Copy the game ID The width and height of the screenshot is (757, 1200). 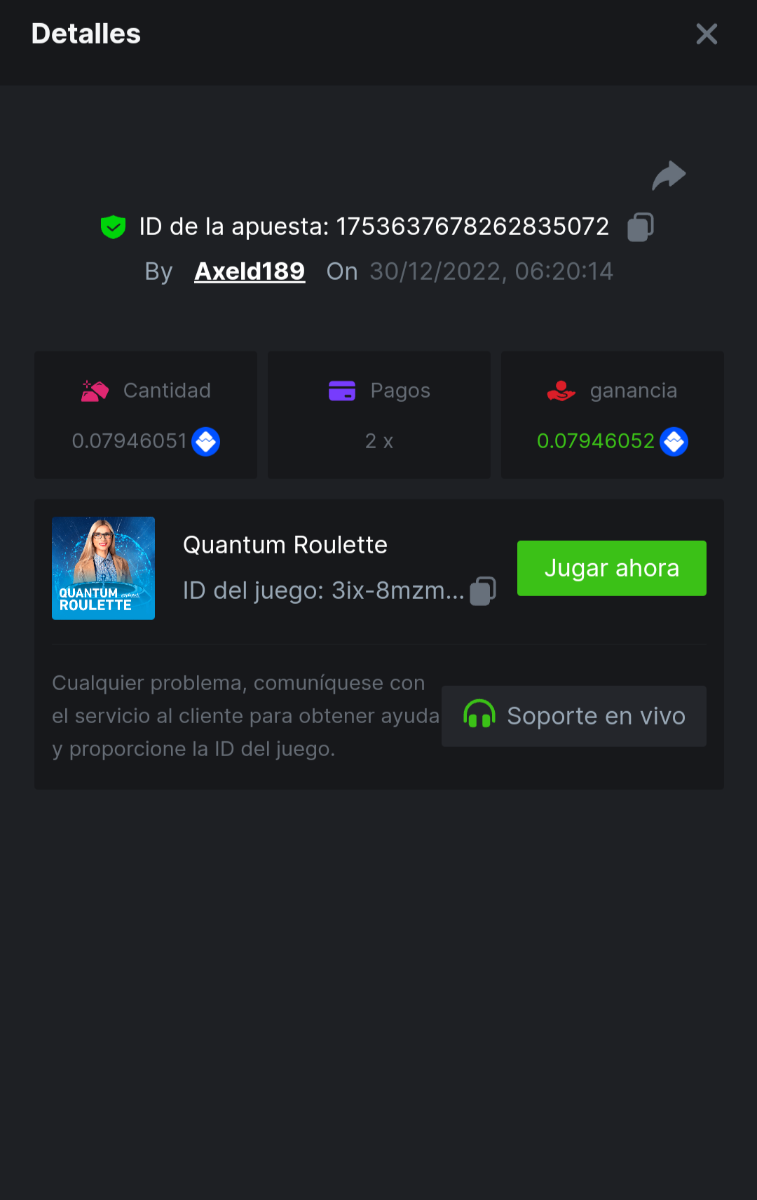483,591
